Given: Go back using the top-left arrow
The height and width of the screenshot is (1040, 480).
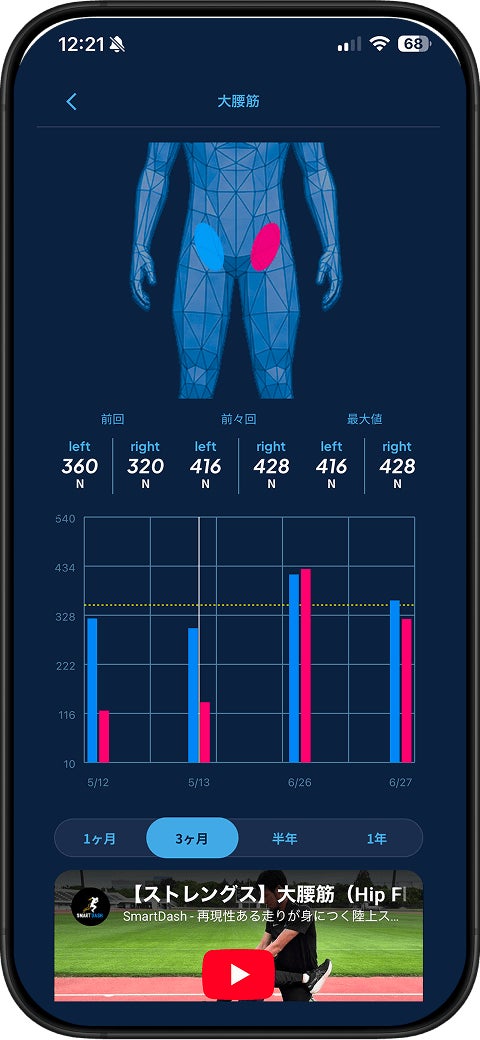Looking at the screenshot, I should coord(72,101).
